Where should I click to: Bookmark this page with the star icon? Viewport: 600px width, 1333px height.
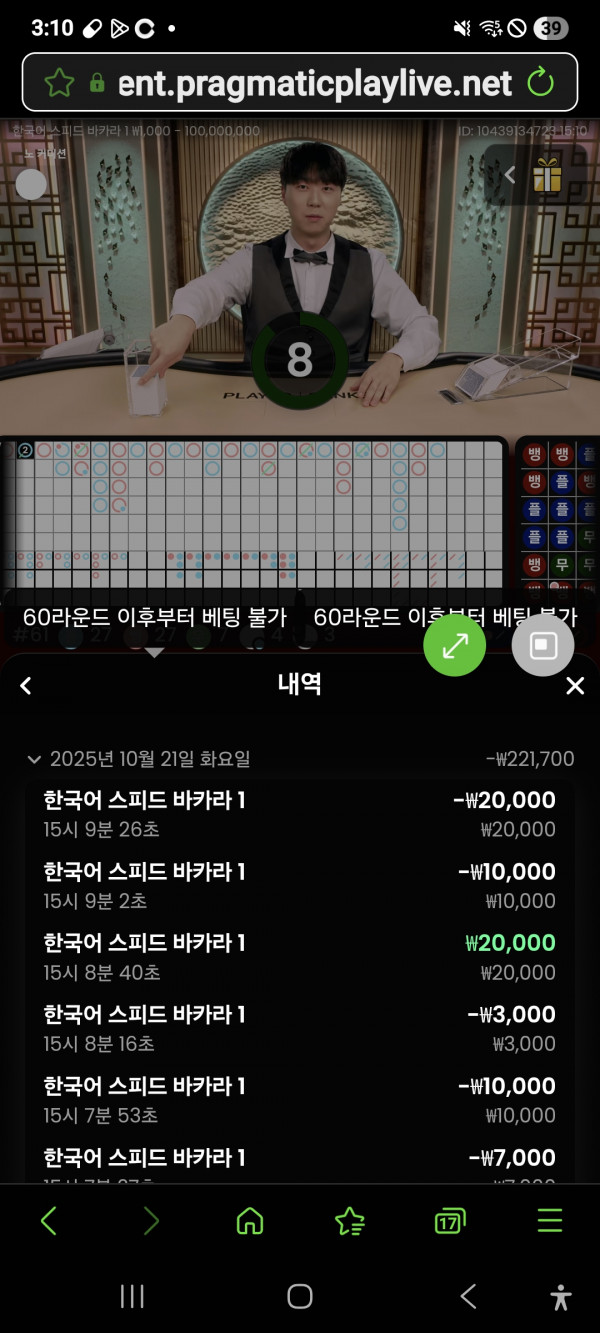click(59, 82)
